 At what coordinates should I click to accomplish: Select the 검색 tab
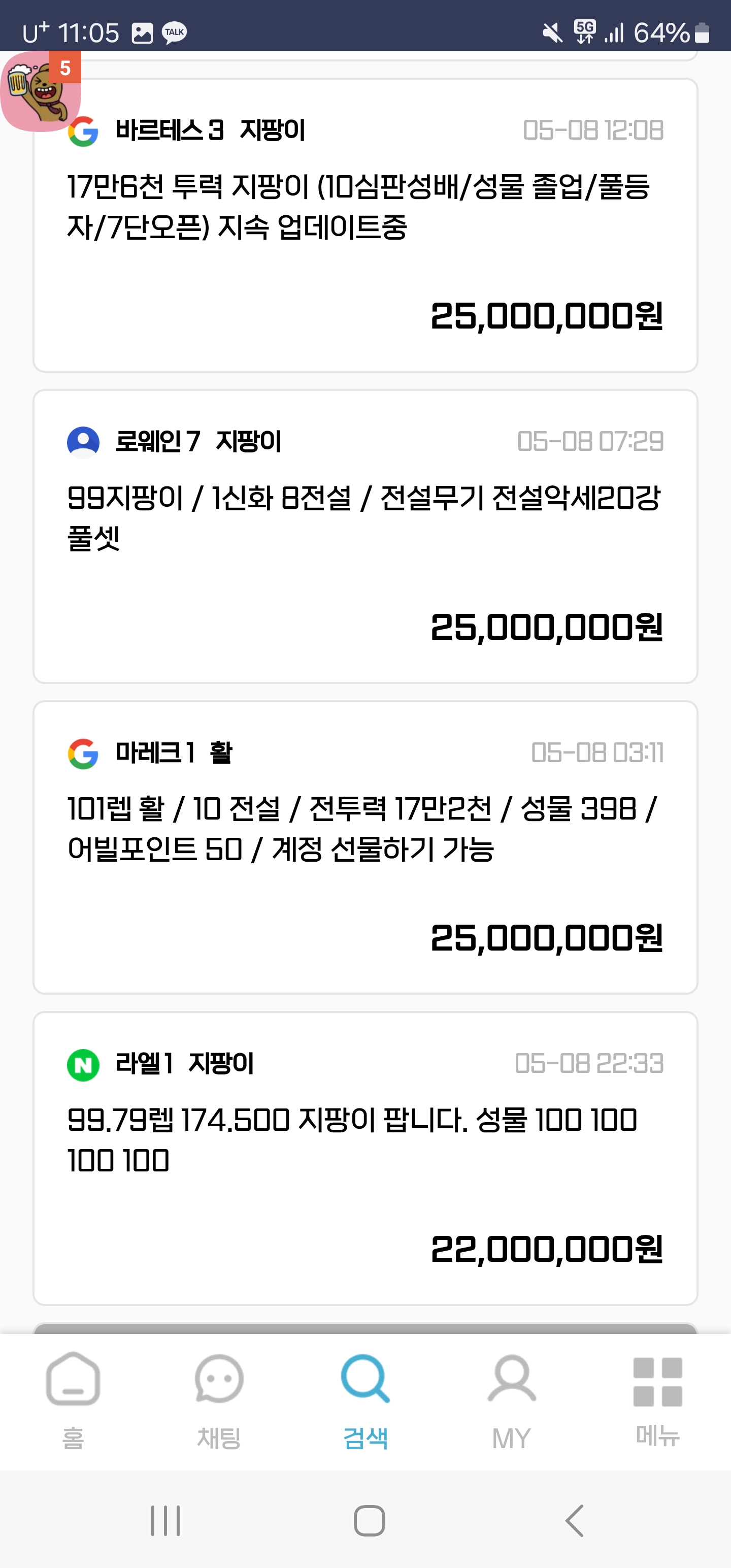point(365,1400)
